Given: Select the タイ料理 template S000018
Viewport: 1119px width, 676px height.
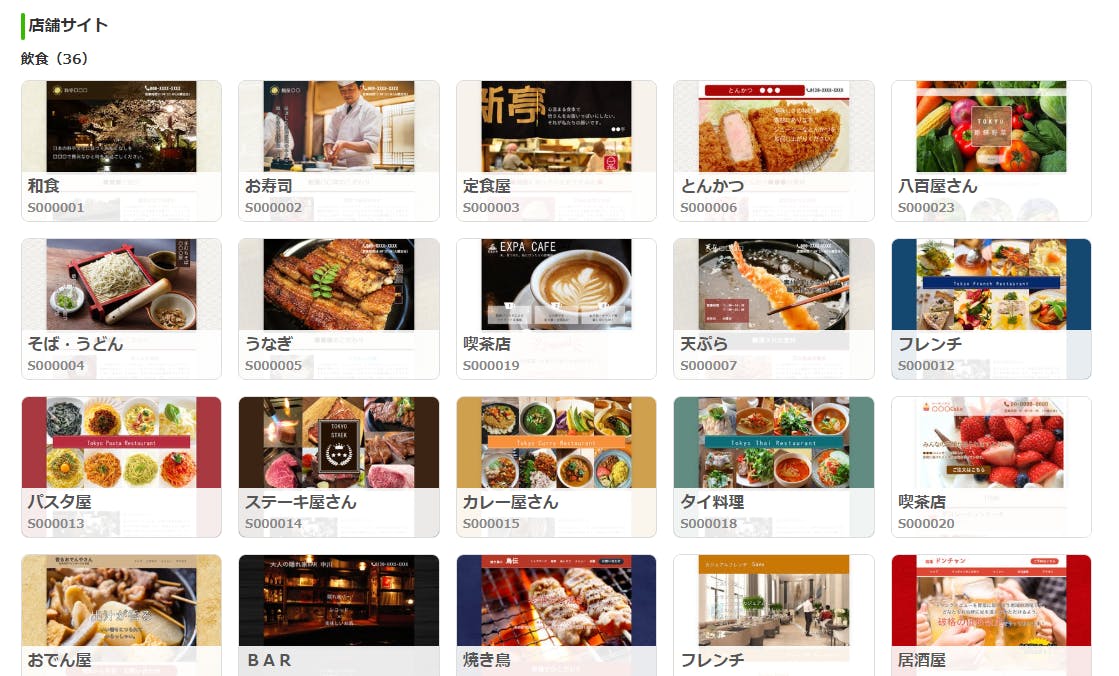Looking at the screenshot, I should (773, 466).
